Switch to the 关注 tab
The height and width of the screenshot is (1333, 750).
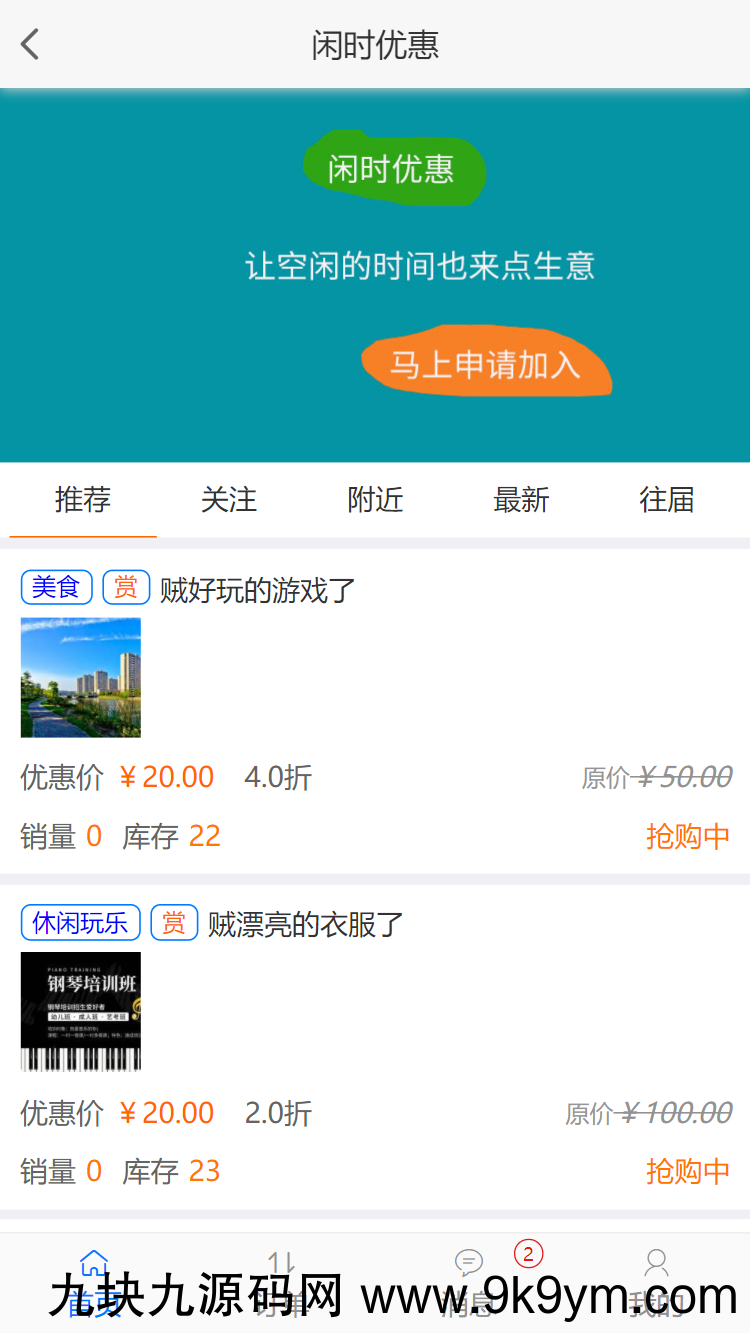(229, 499)
